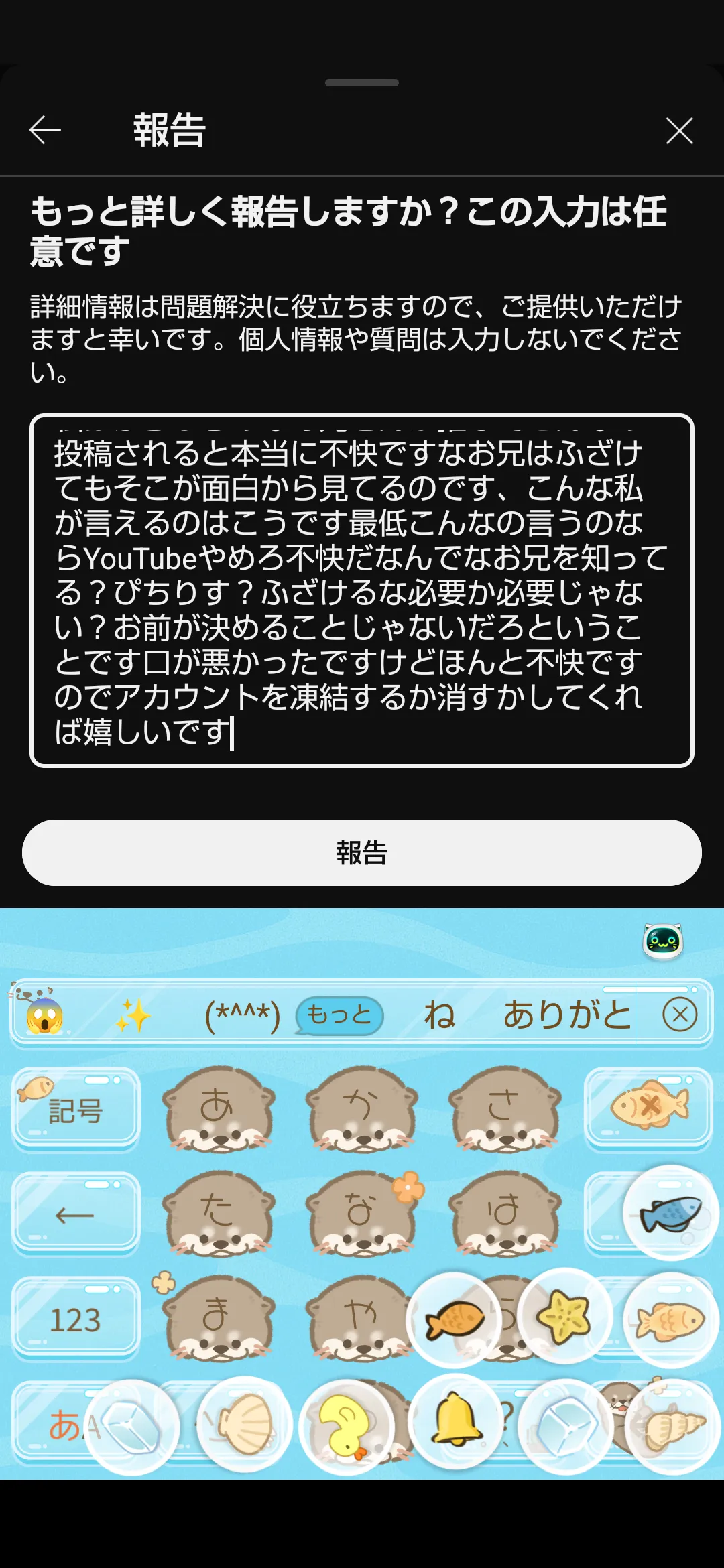Tap the report details text field
Viewport: 724px width, 1568px height.
(362, 590)
